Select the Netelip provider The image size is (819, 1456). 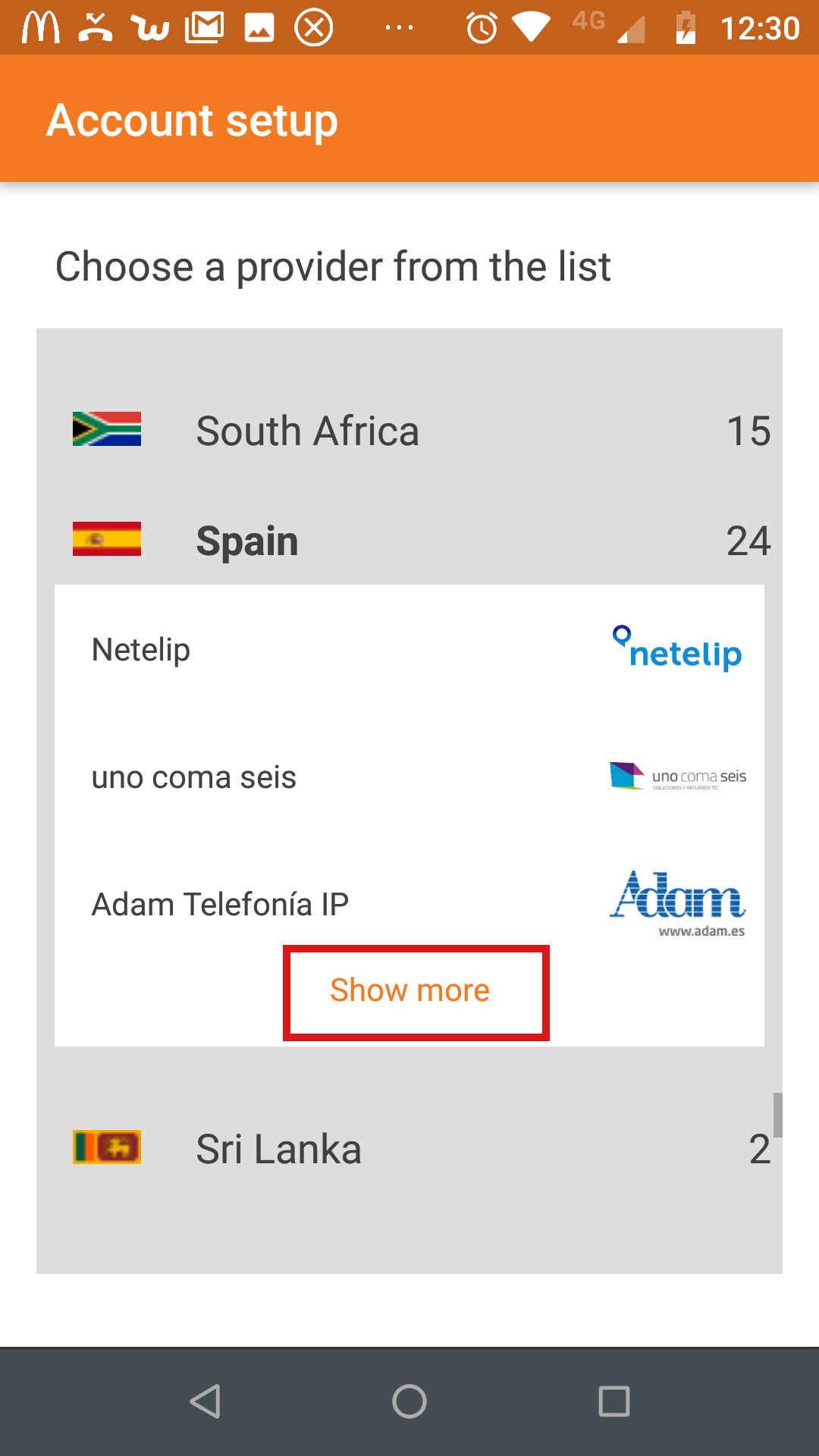click(x=409, y=650)
